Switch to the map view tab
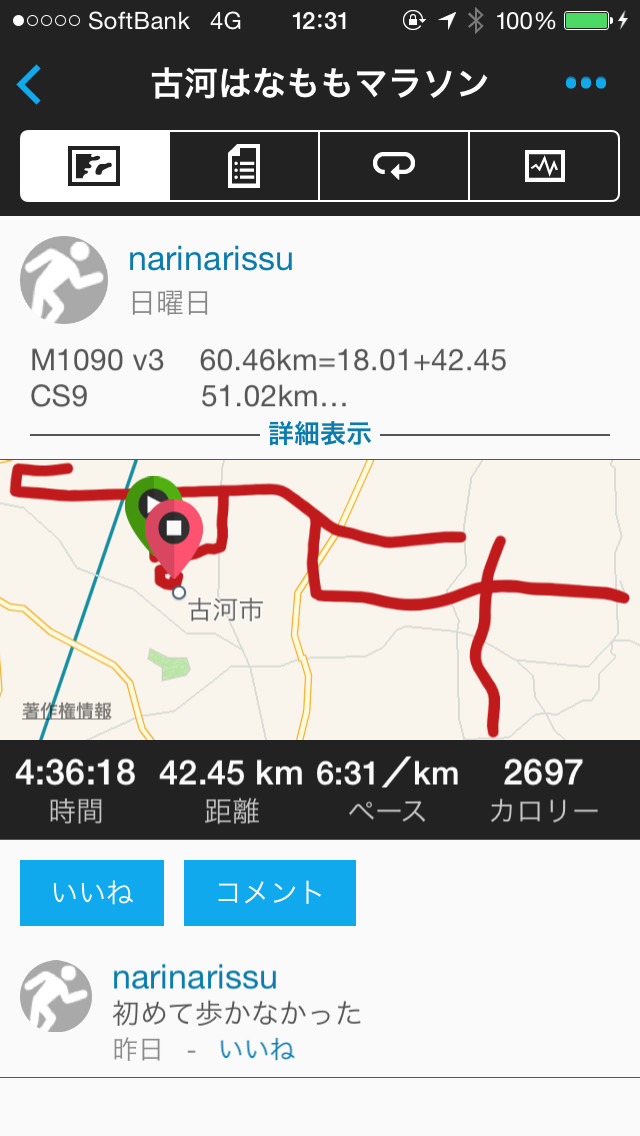 (x=95, y=166)
